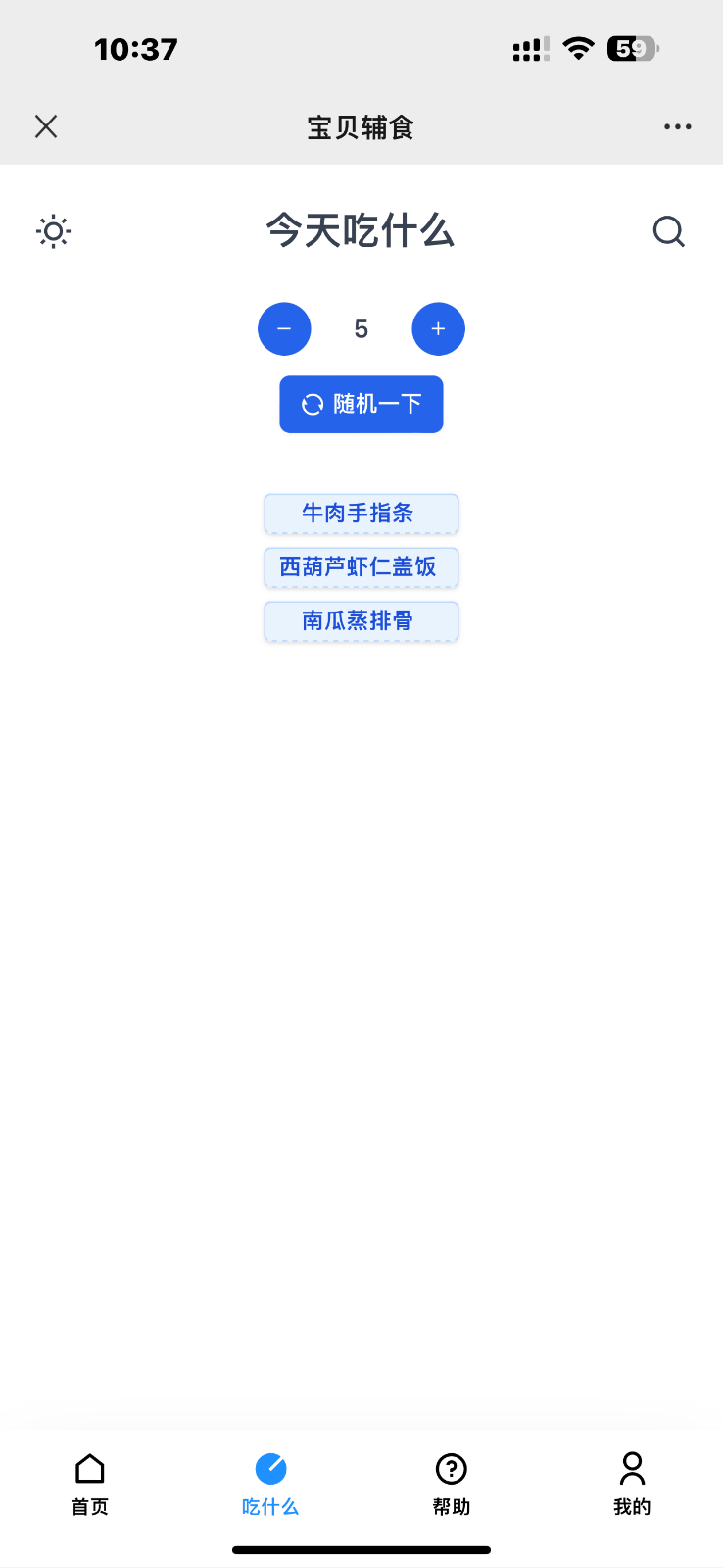The width and height of the screenshot is (723, 1568).
Task: Close the 宝贝辅食 mini program
Action: [46, 126]
